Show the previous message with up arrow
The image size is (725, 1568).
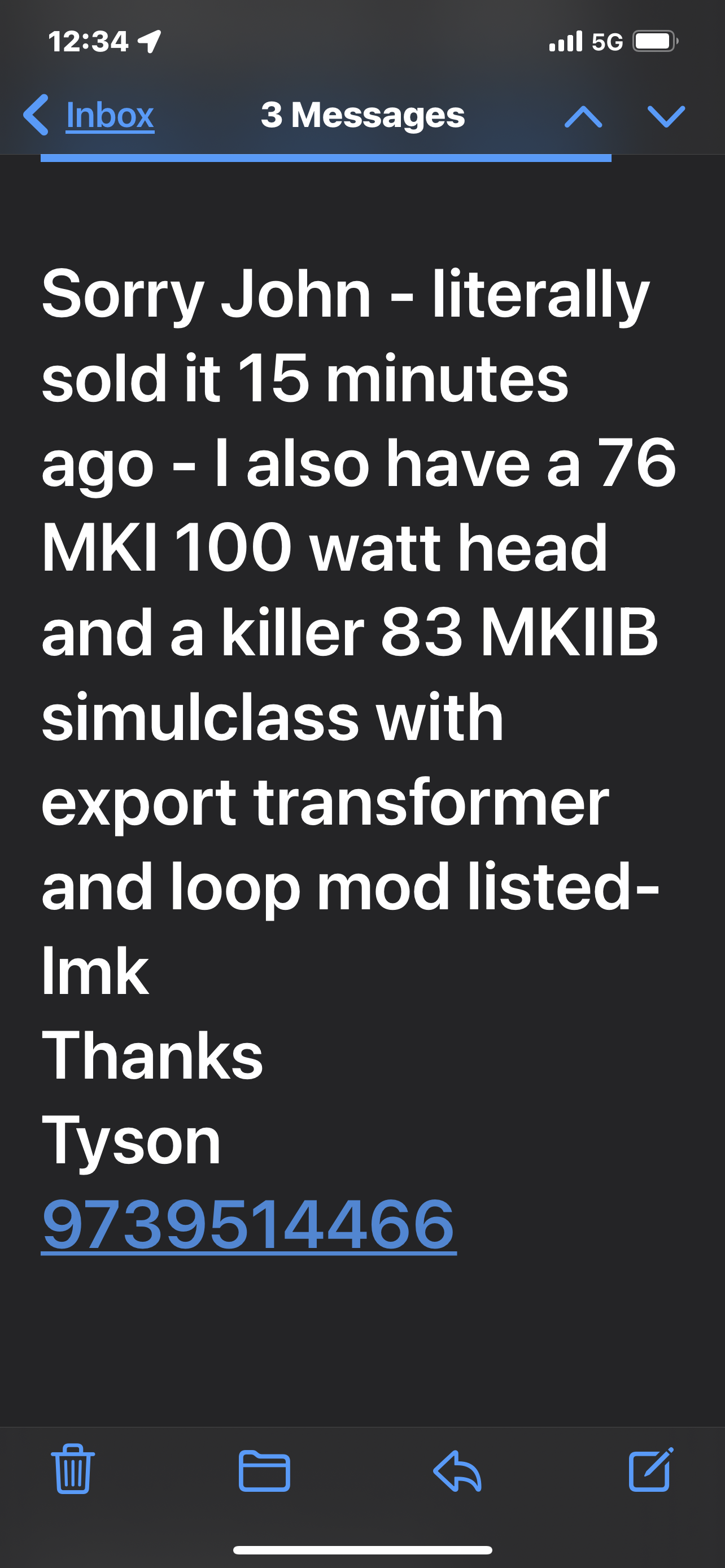[583, 116]
